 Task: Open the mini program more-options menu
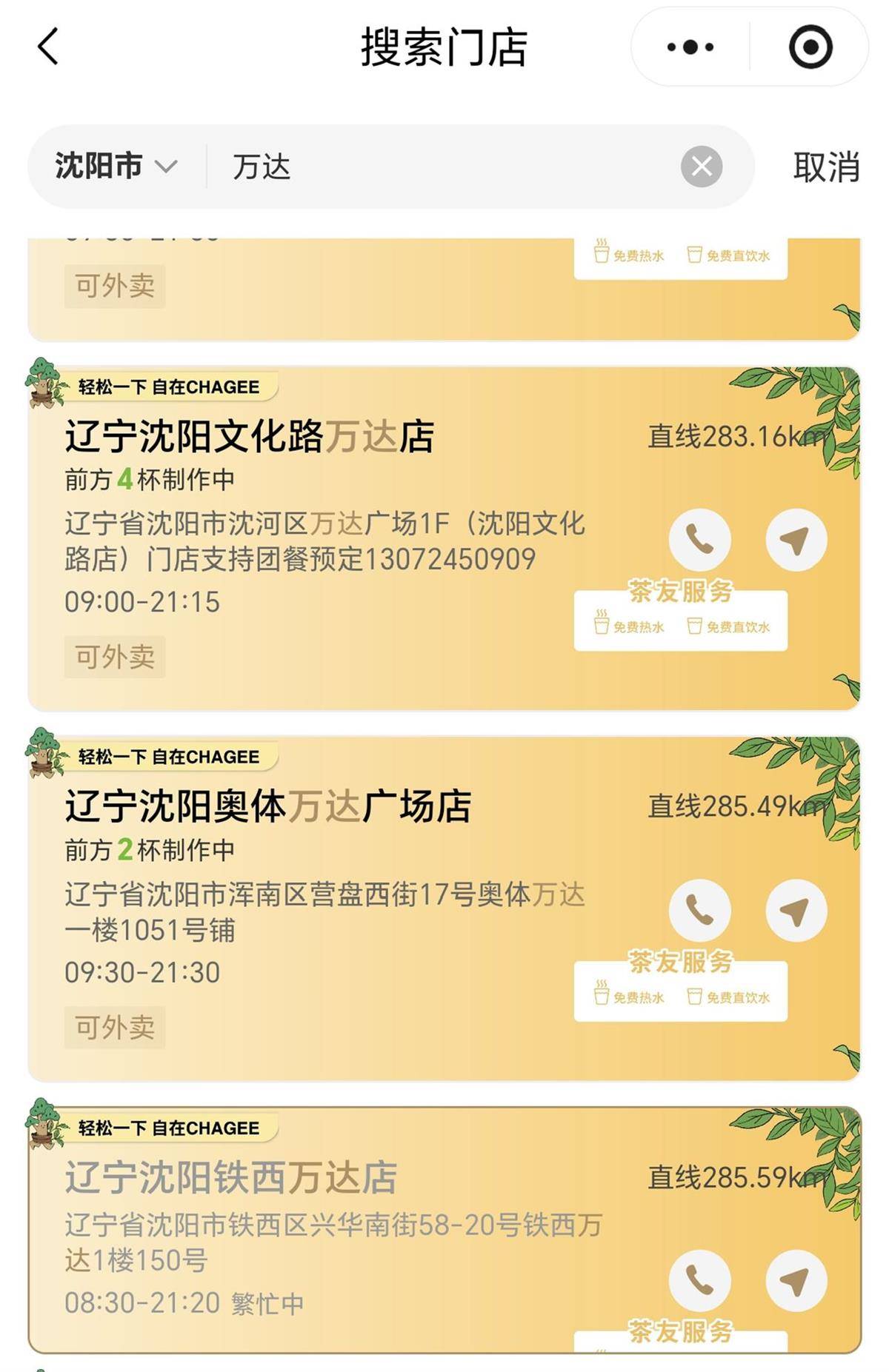coord(690,47)
